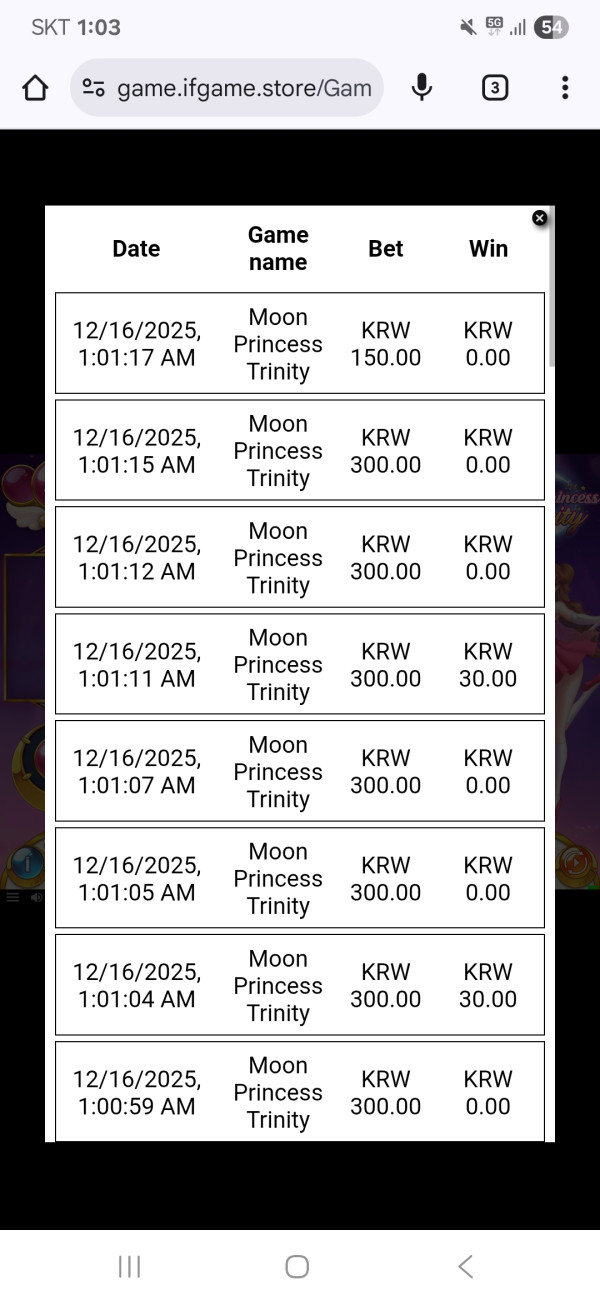This screenshot has height=1300, width=600.
Task: Tap the address bar URL
Action: tap(244, 88)
